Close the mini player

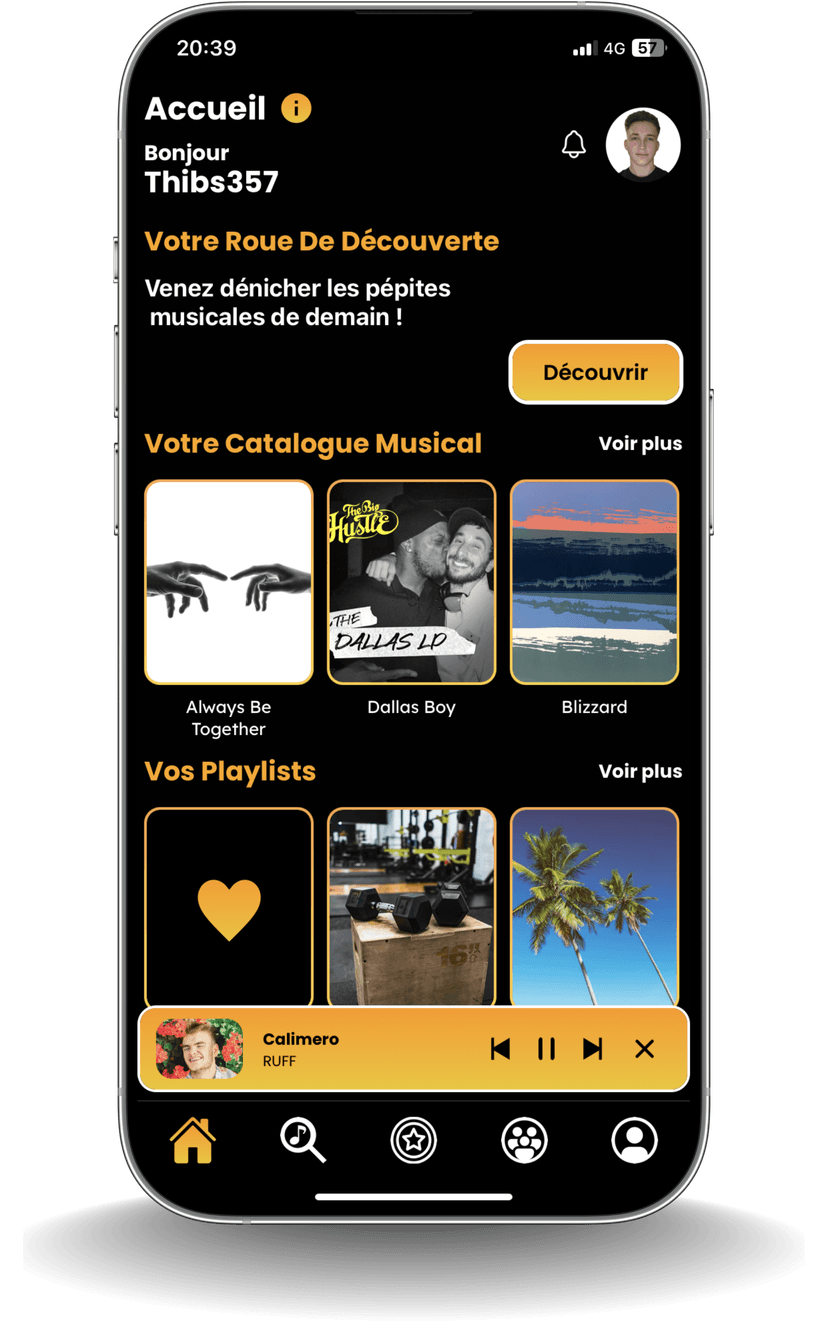(645, 1048)
